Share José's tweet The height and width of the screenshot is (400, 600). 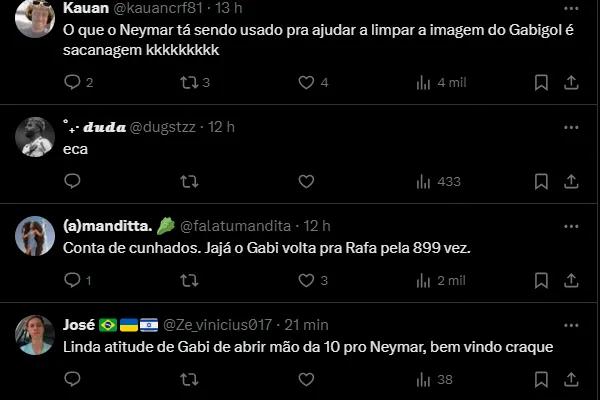click(571, 380)
